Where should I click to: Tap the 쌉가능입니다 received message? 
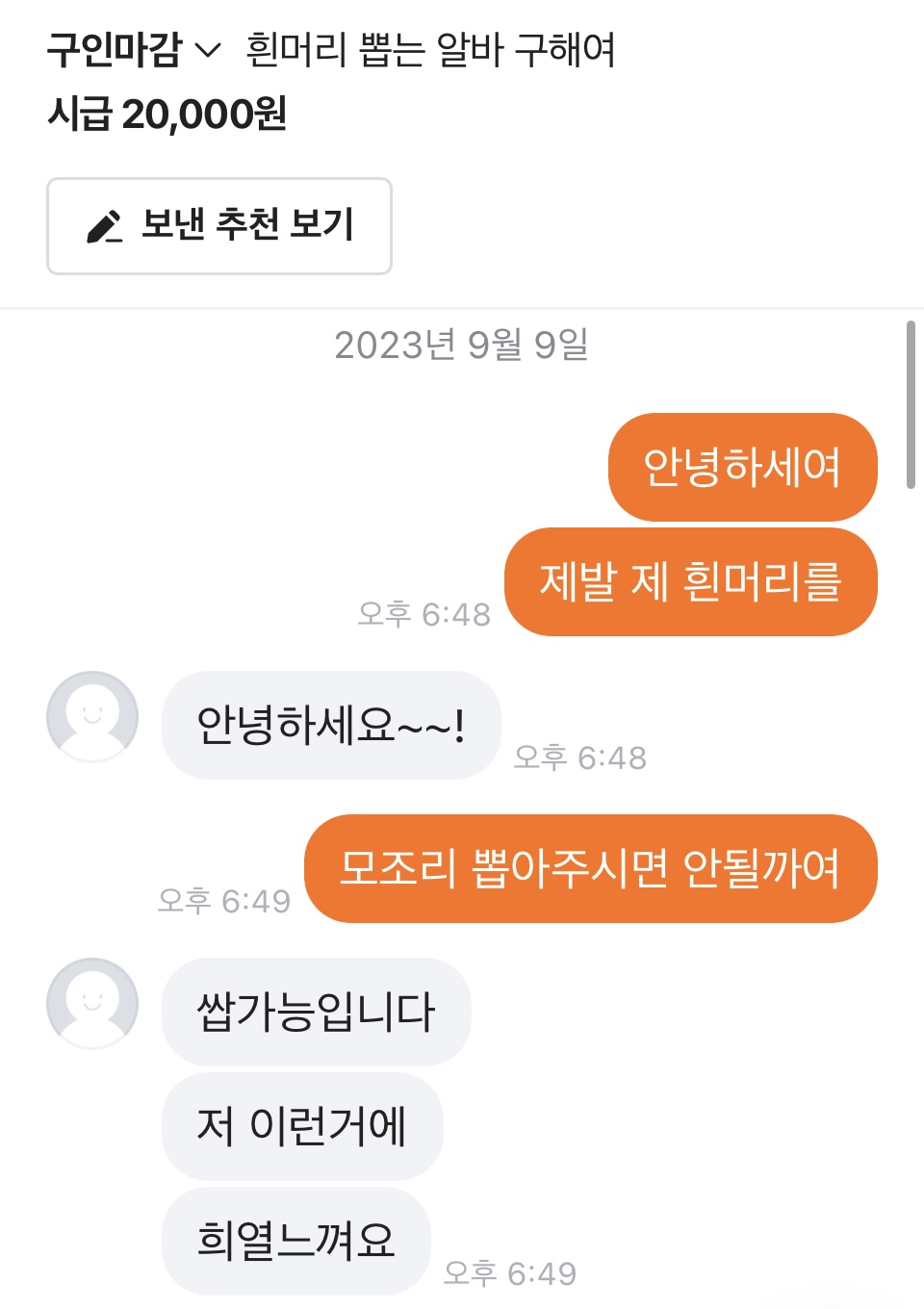point(316,1011)
